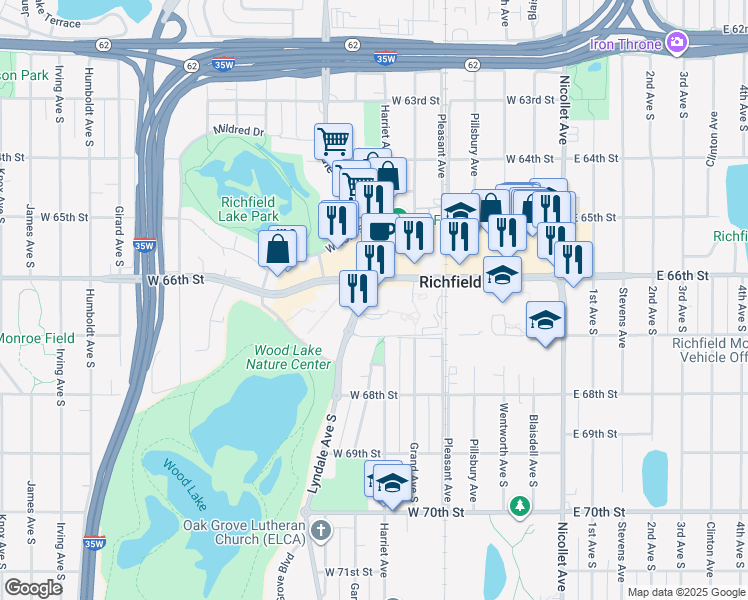The width and height of the screenshot is (748, 600).
Task: Tap the restaurant marker on Lyndale Ave below W 66th St
Action: [x=358, y=289]
